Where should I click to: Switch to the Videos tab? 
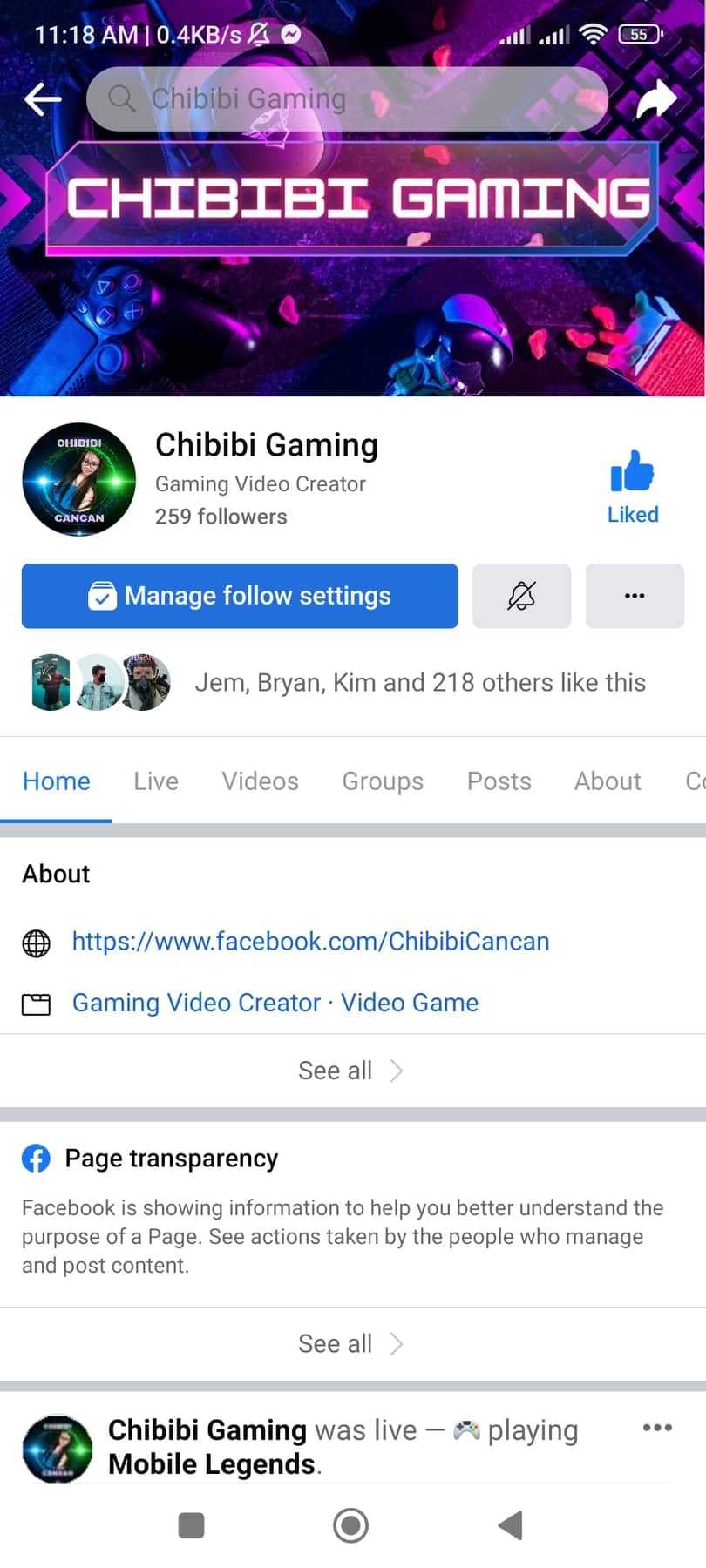pyautogui.click(x=260, y=781)
